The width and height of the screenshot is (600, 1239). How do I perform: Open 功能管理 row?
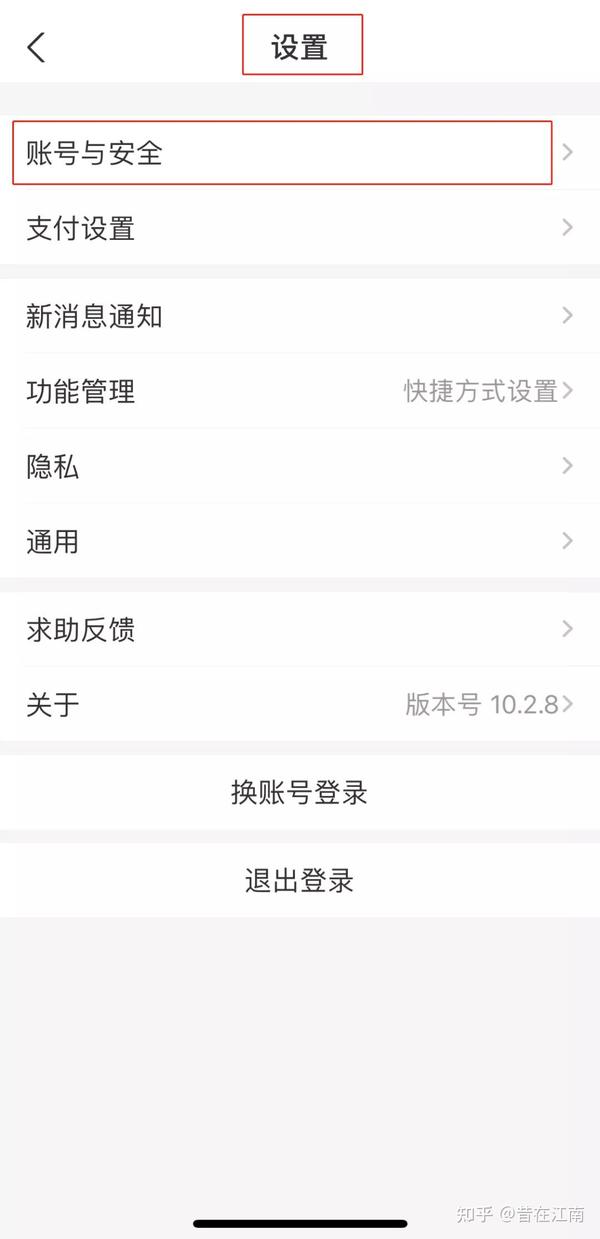coord(300,391)
